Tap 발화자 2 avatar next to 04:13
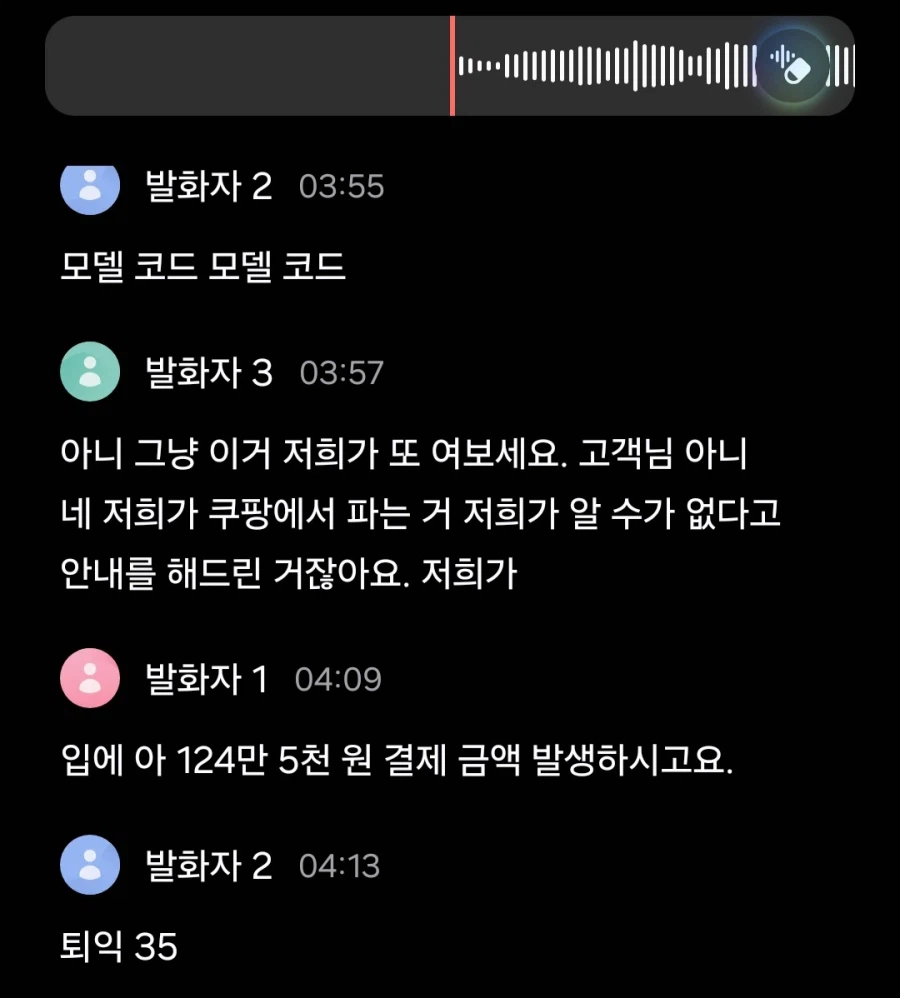This screenshot has height=998, width=900. 90,864
